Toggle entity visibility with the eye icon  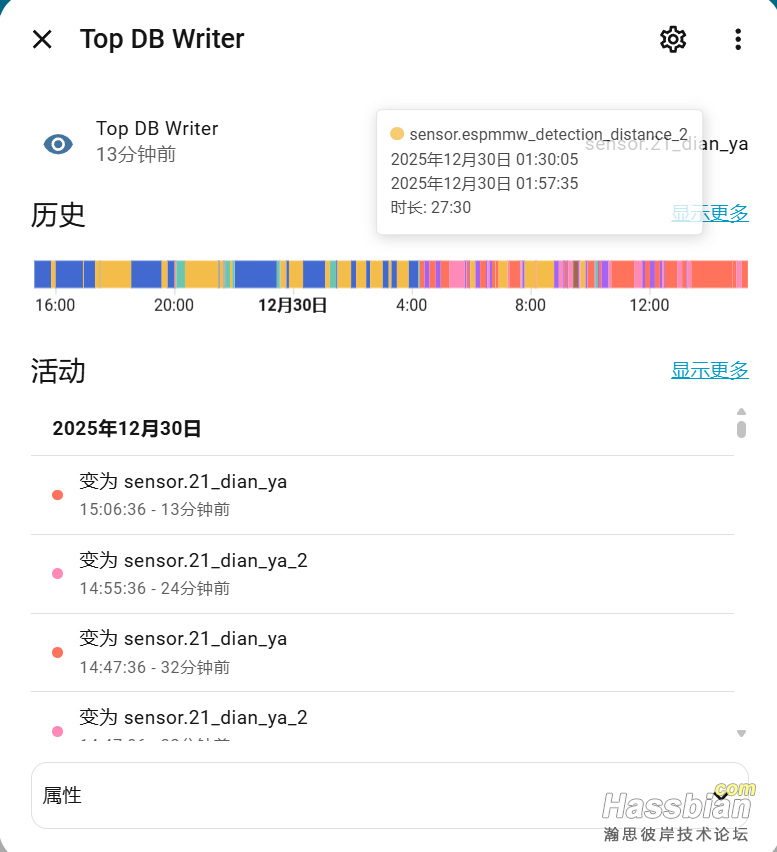[57, 144]
